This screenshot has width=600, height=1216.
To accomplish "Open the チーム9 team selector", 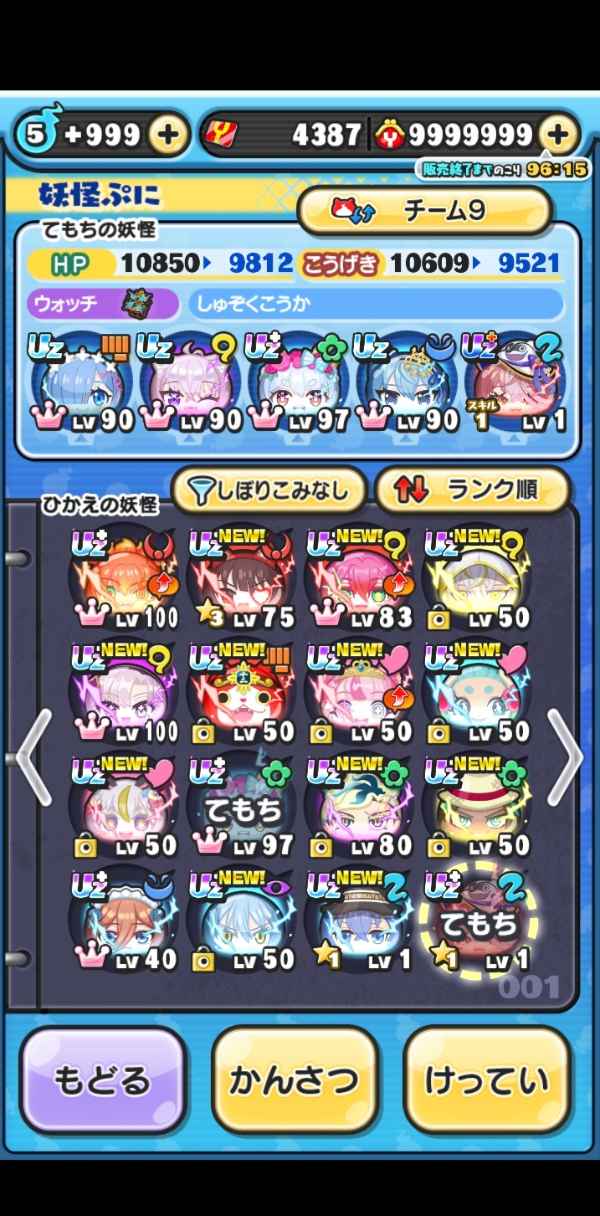I will 425,211.
